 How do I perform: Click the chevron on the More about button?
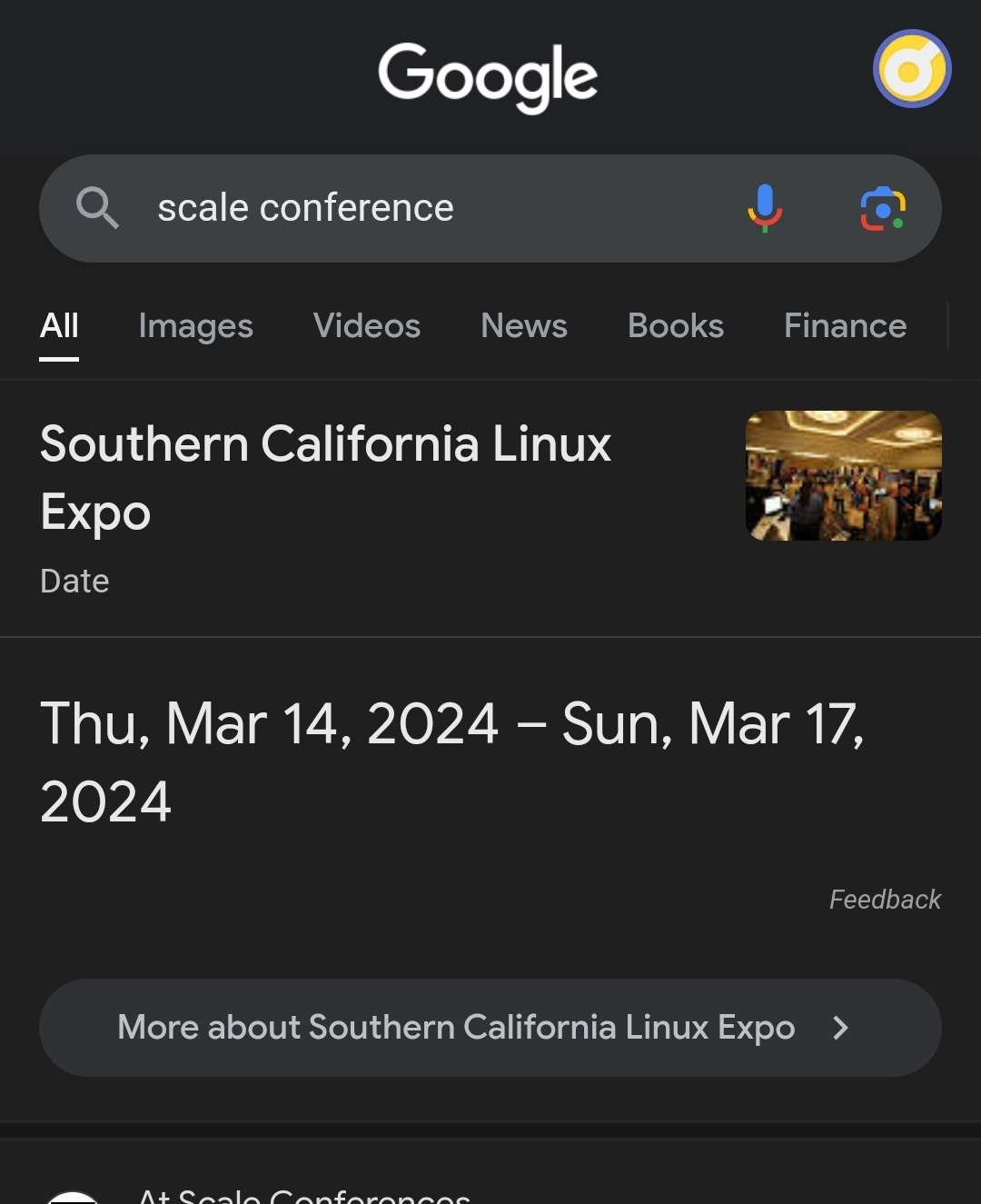pyautogui.click(x=840, y=1028)
